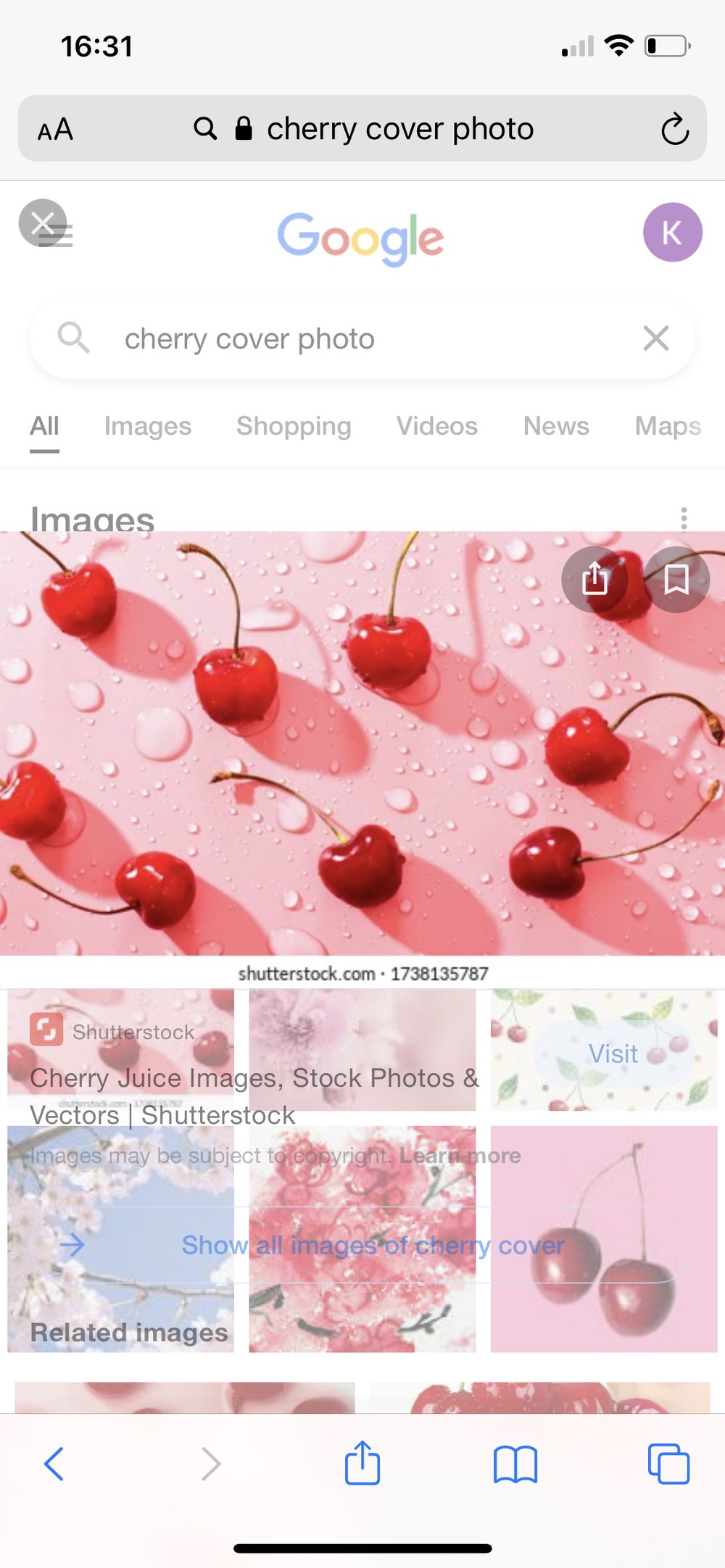Image resolution: width=725 pixels, height=1568 pixels.
Task: Switch to the News tab
Action: (x=556, y=426)
